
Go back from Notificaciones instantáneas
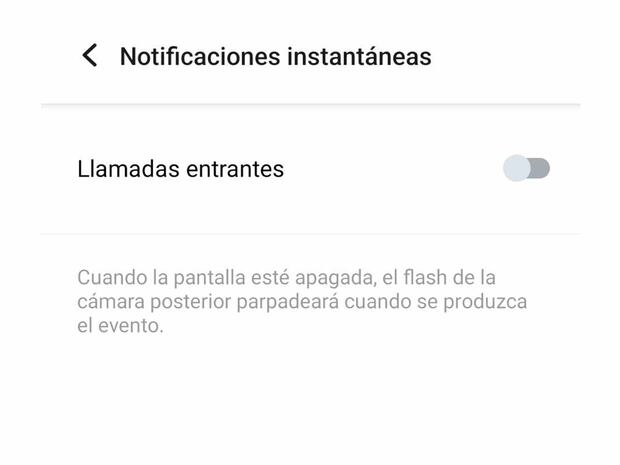click(x=90, y=56)
